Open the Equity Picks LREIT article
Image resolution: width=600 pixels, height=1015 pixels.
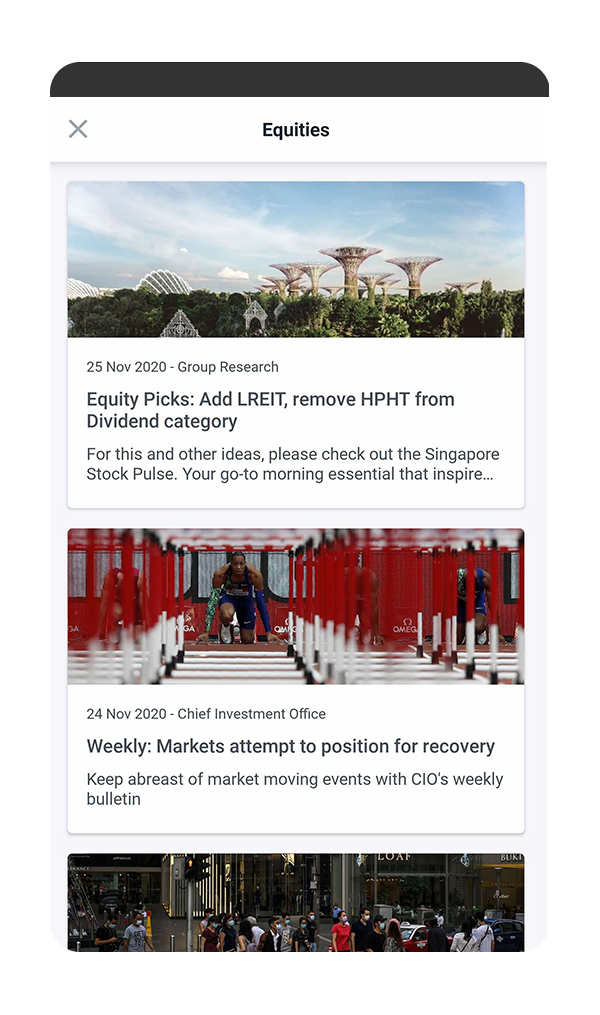tap(270, 410)
